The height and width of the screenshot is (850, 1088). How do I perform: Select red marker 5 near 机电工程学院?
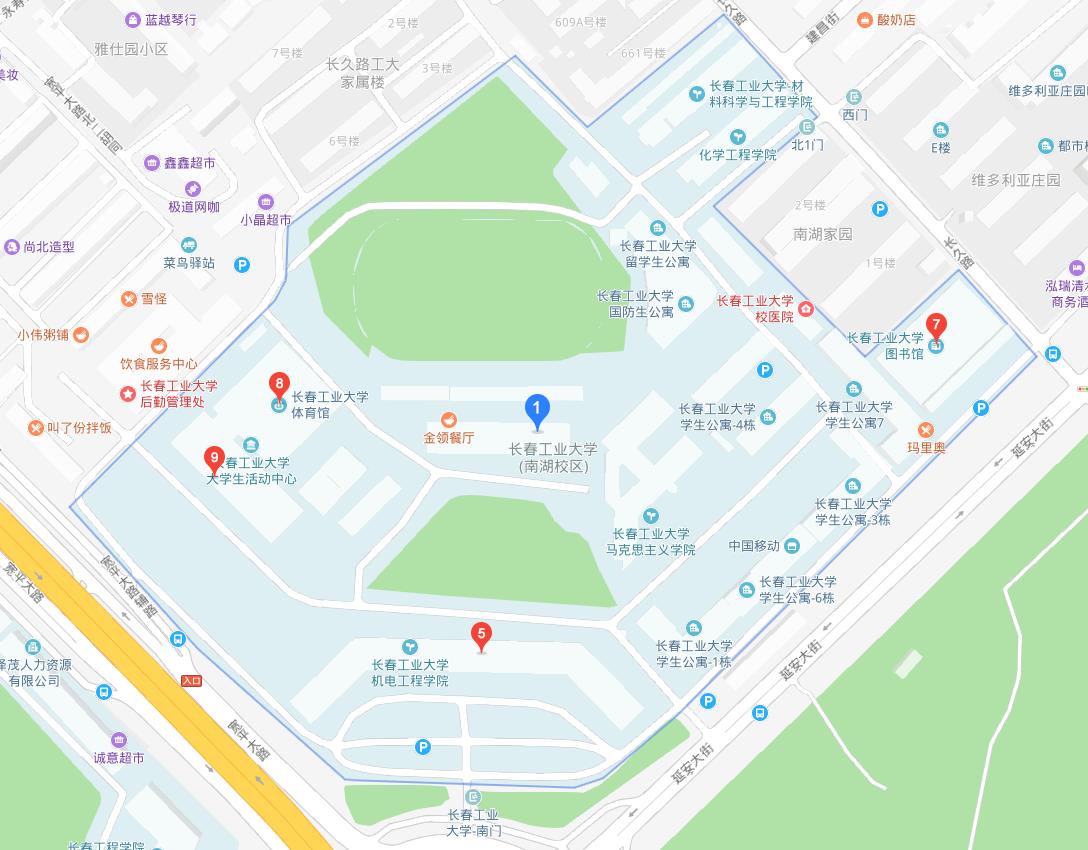481,636
